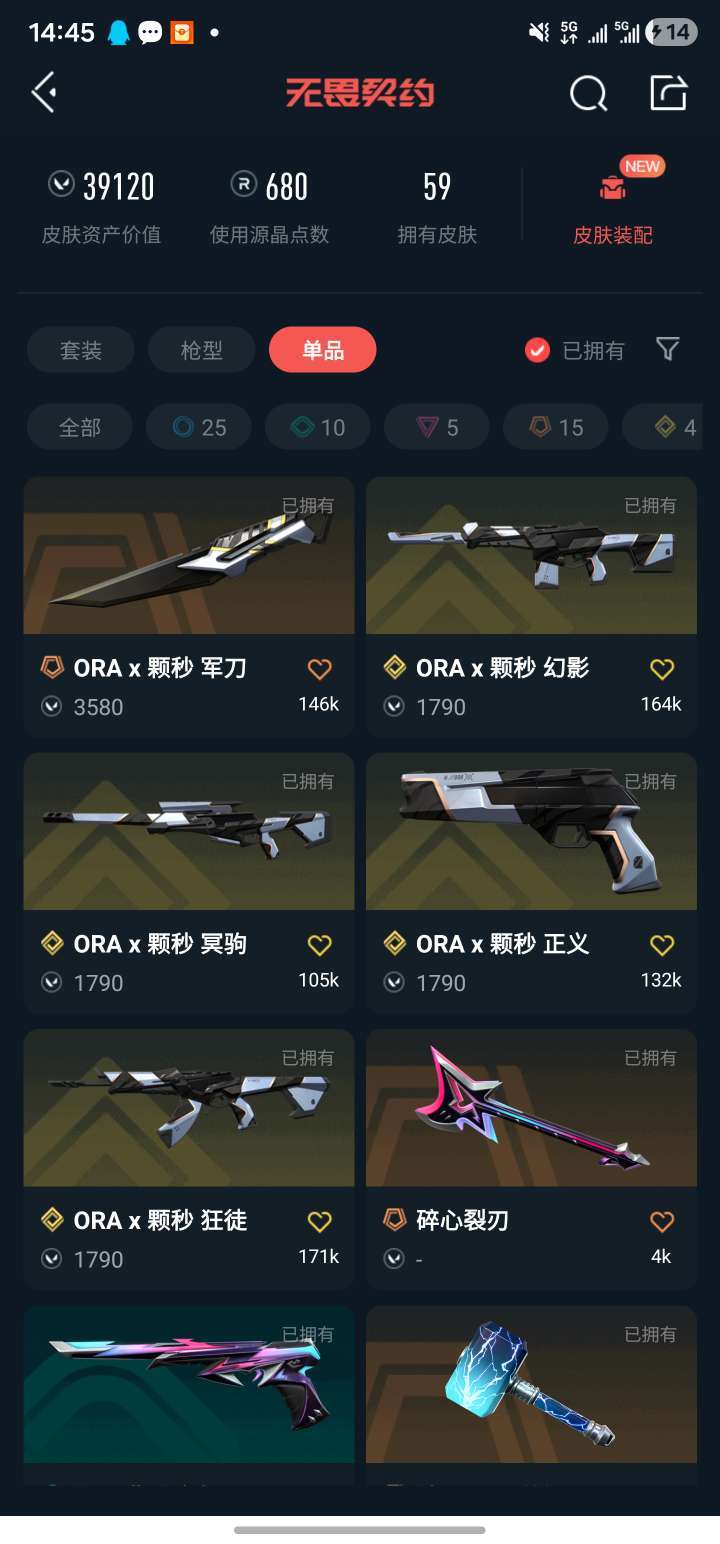Switch to the 枪型 tab
Image resolution: width=720 pixels, height=1544 pixels.
pyautogui.click(x=201, y=350)
